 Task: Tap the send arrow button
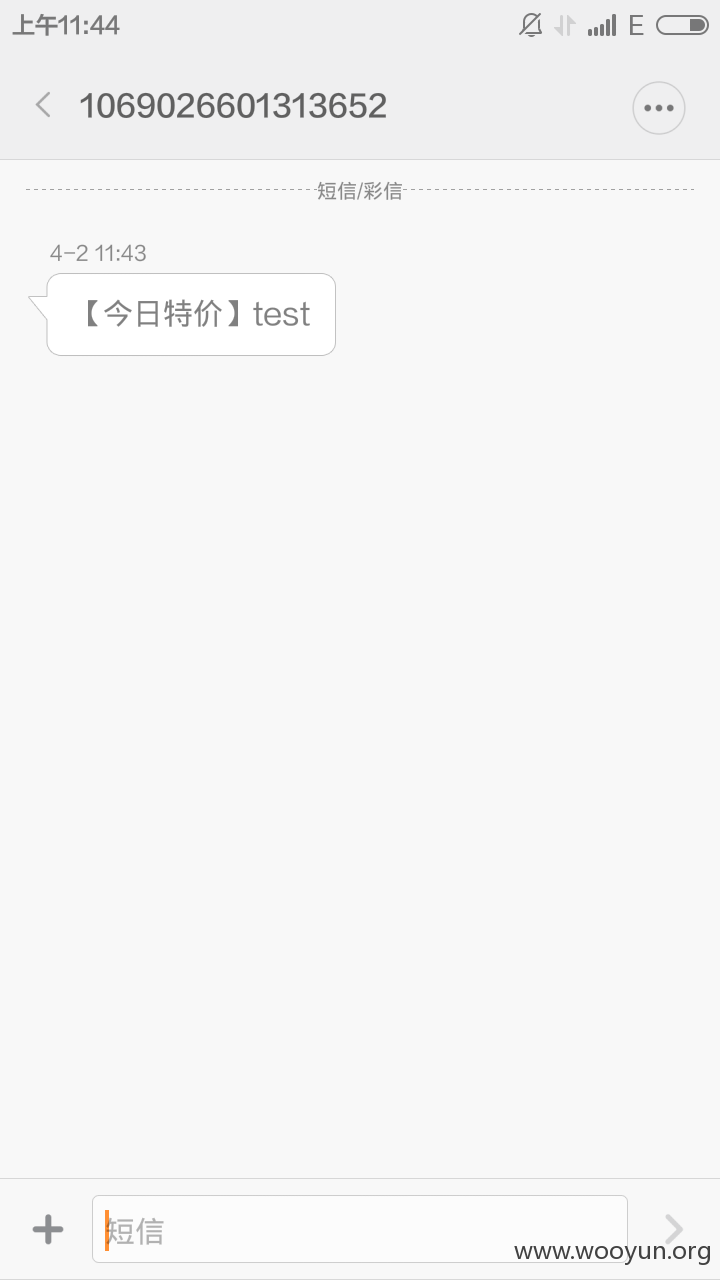point(674,1229)
